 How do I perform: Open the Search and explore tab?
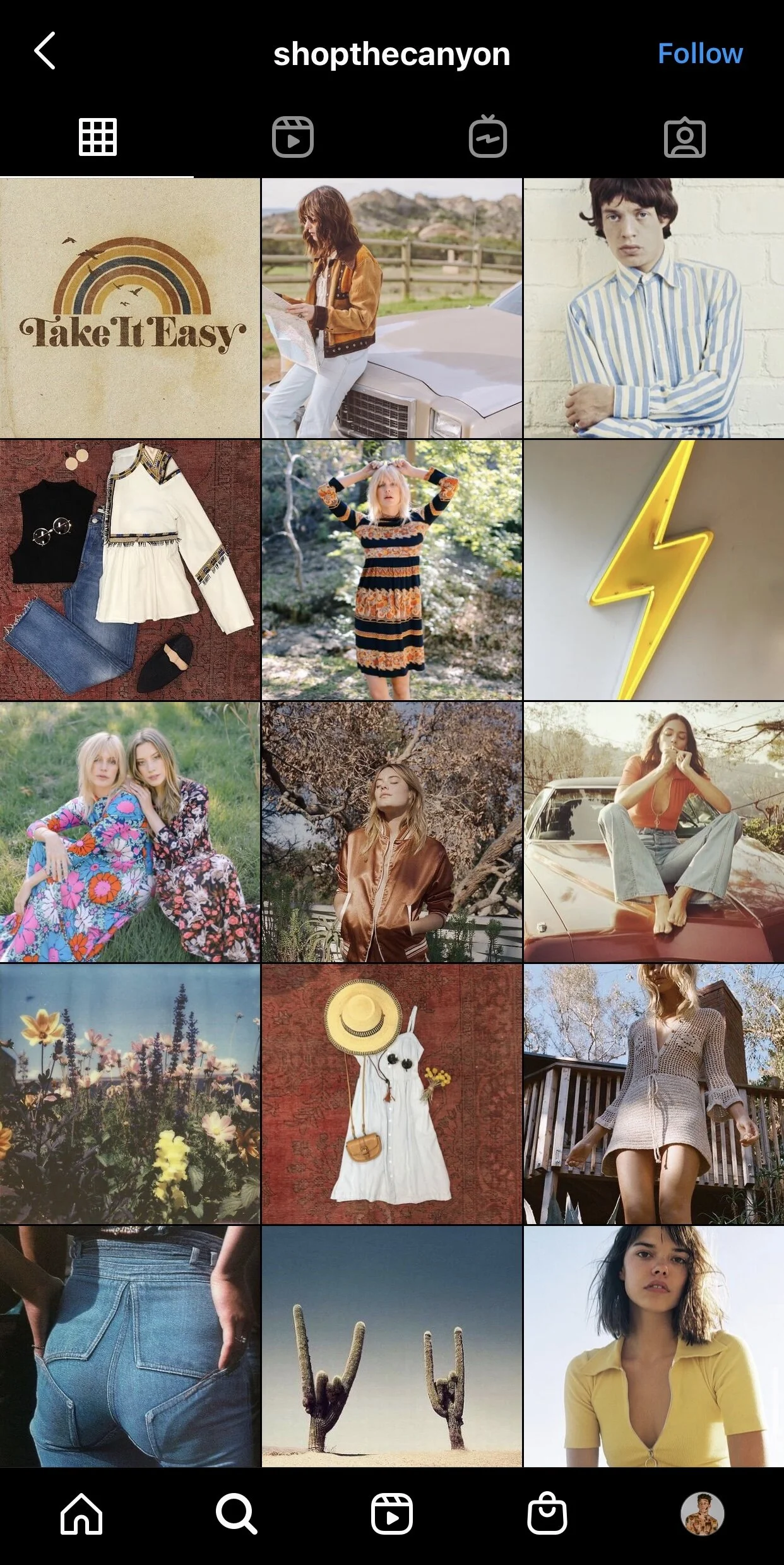coord(236,1514)
